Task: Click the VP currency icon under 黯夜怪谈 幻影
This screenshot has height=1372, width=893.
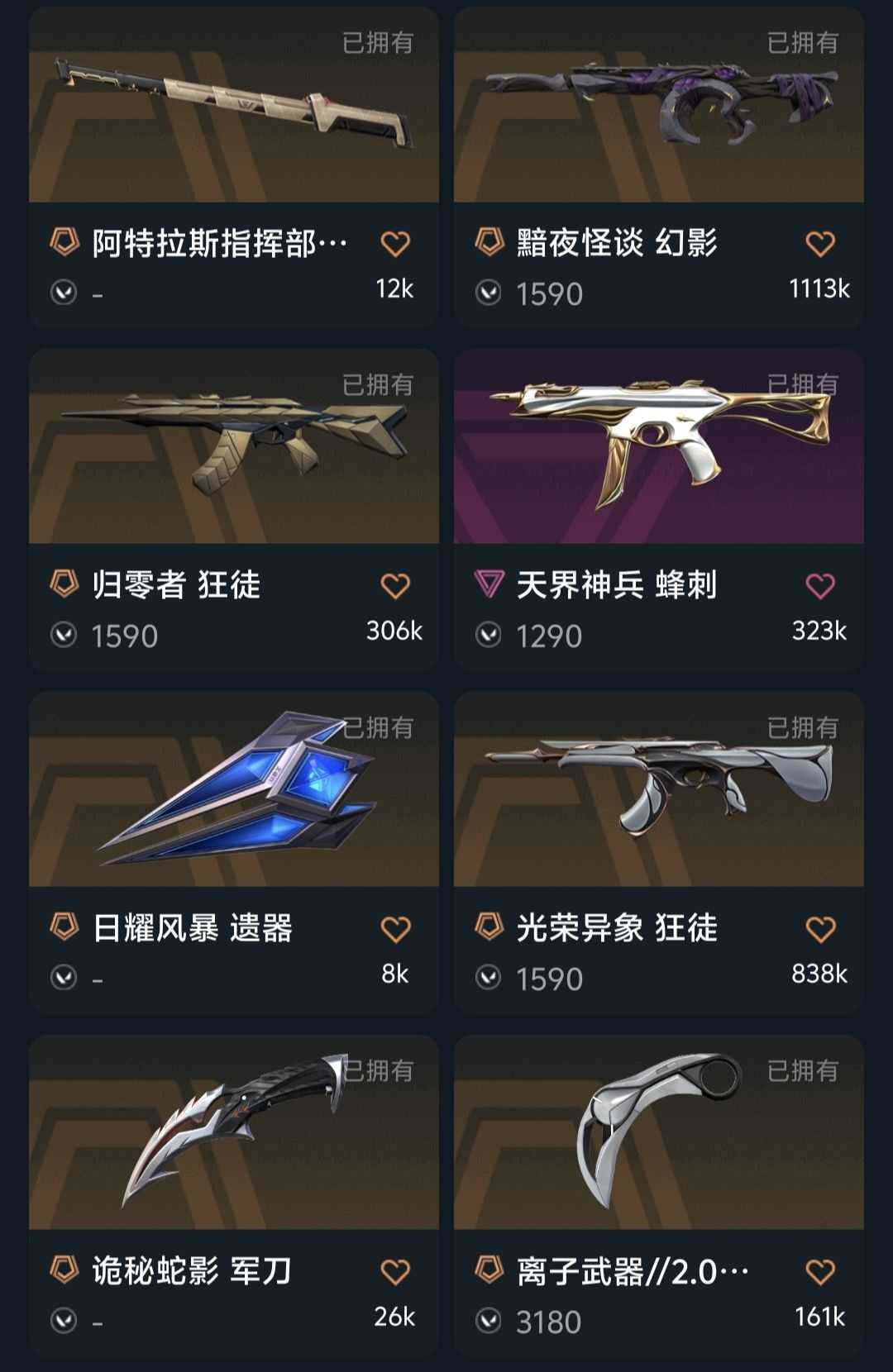Action: coord(489,291)
